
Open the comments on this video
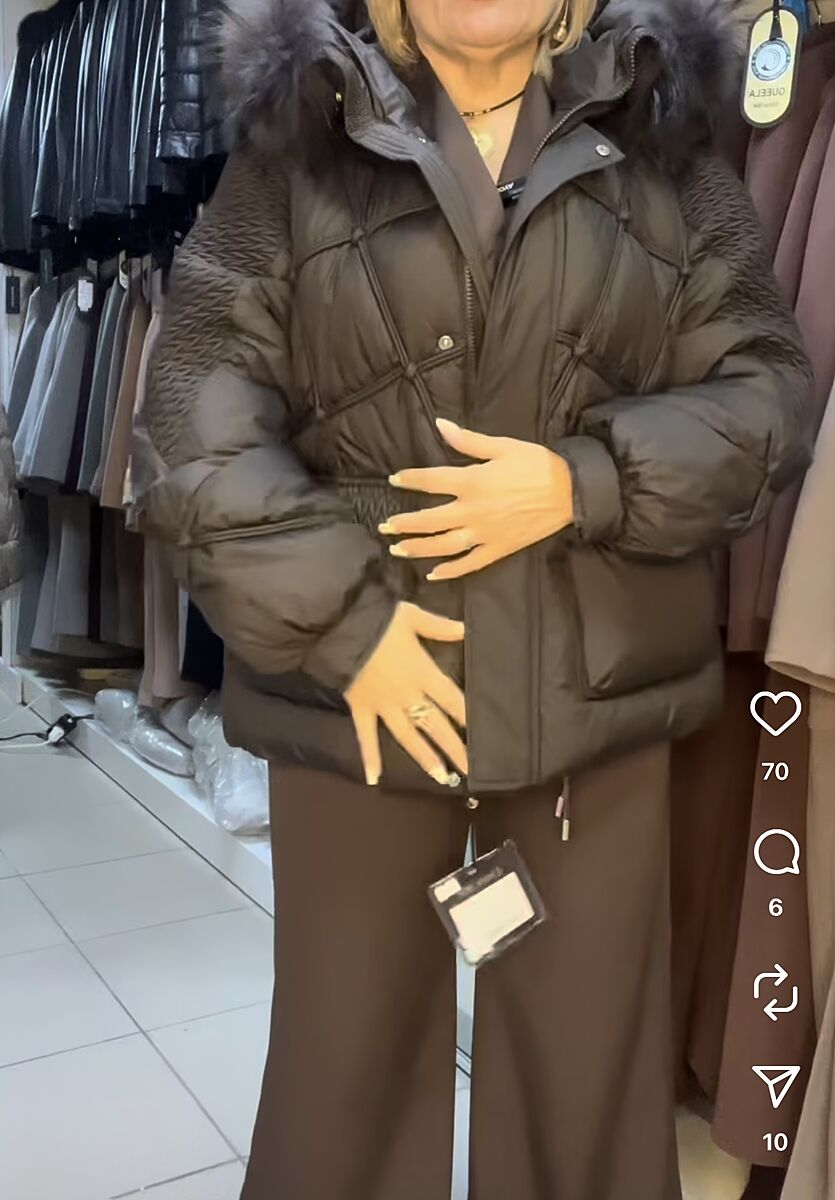(776, 852)
